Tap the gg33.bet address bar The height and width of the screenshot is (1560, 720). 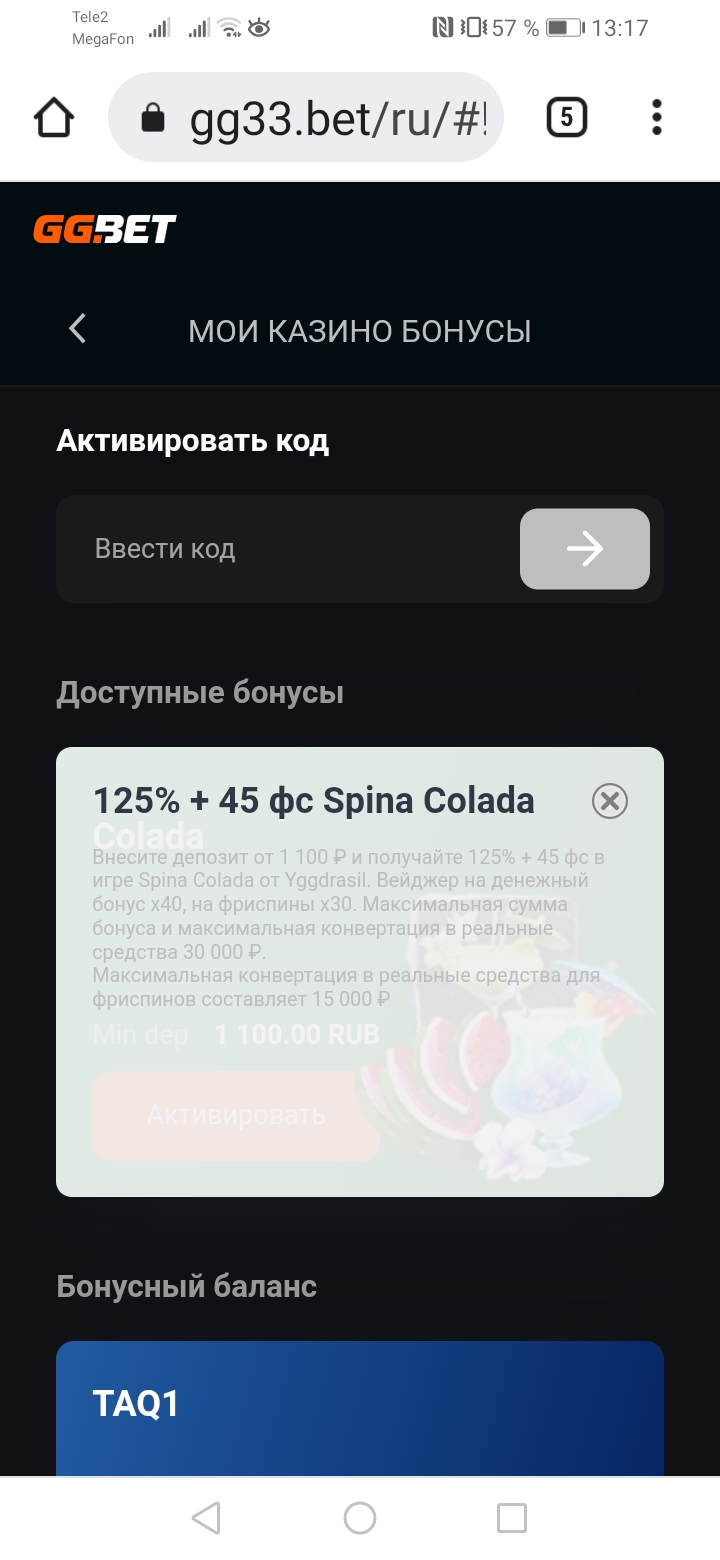click(x=305, y=118)
